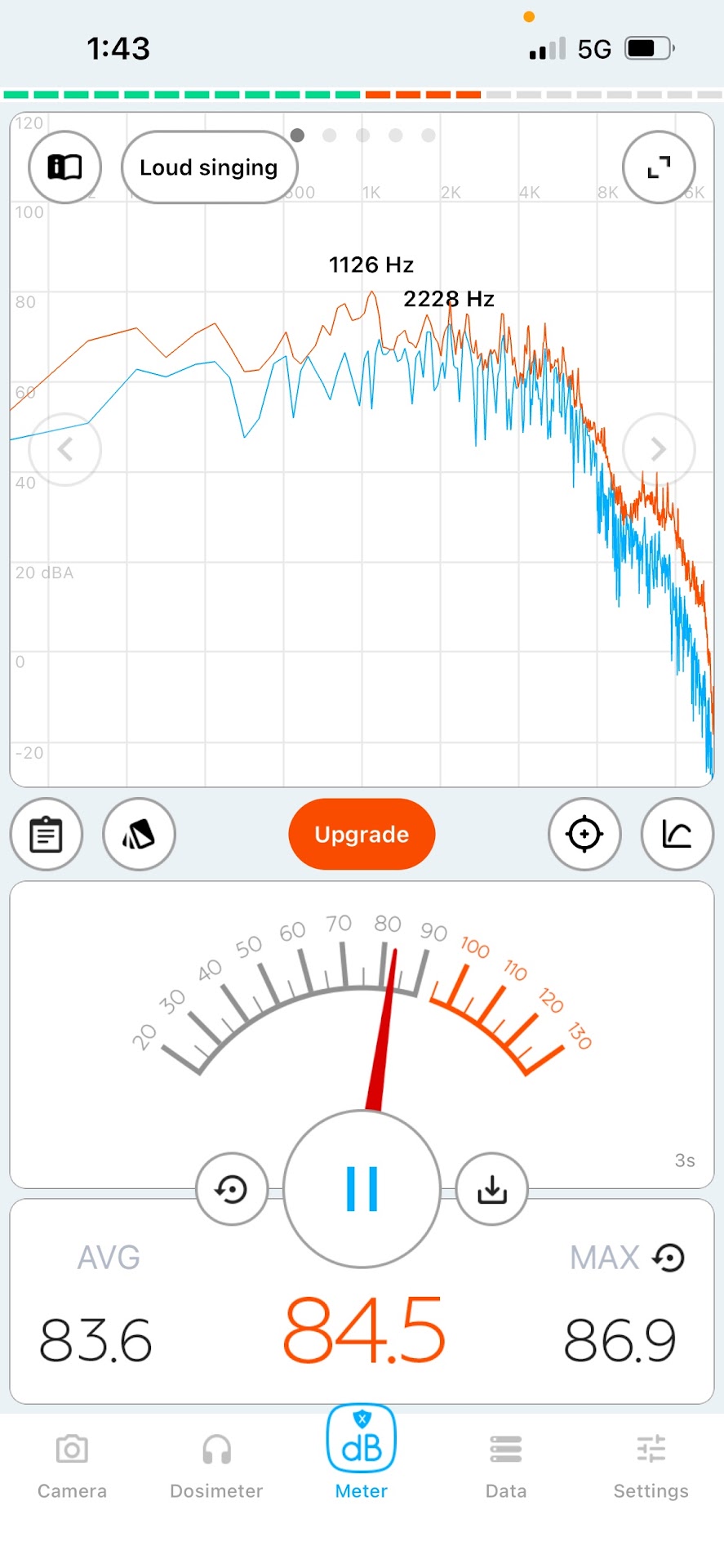Switch to the Camera tab
The height and width of the screenshot is (1568, 724).
click(72, 1466)
